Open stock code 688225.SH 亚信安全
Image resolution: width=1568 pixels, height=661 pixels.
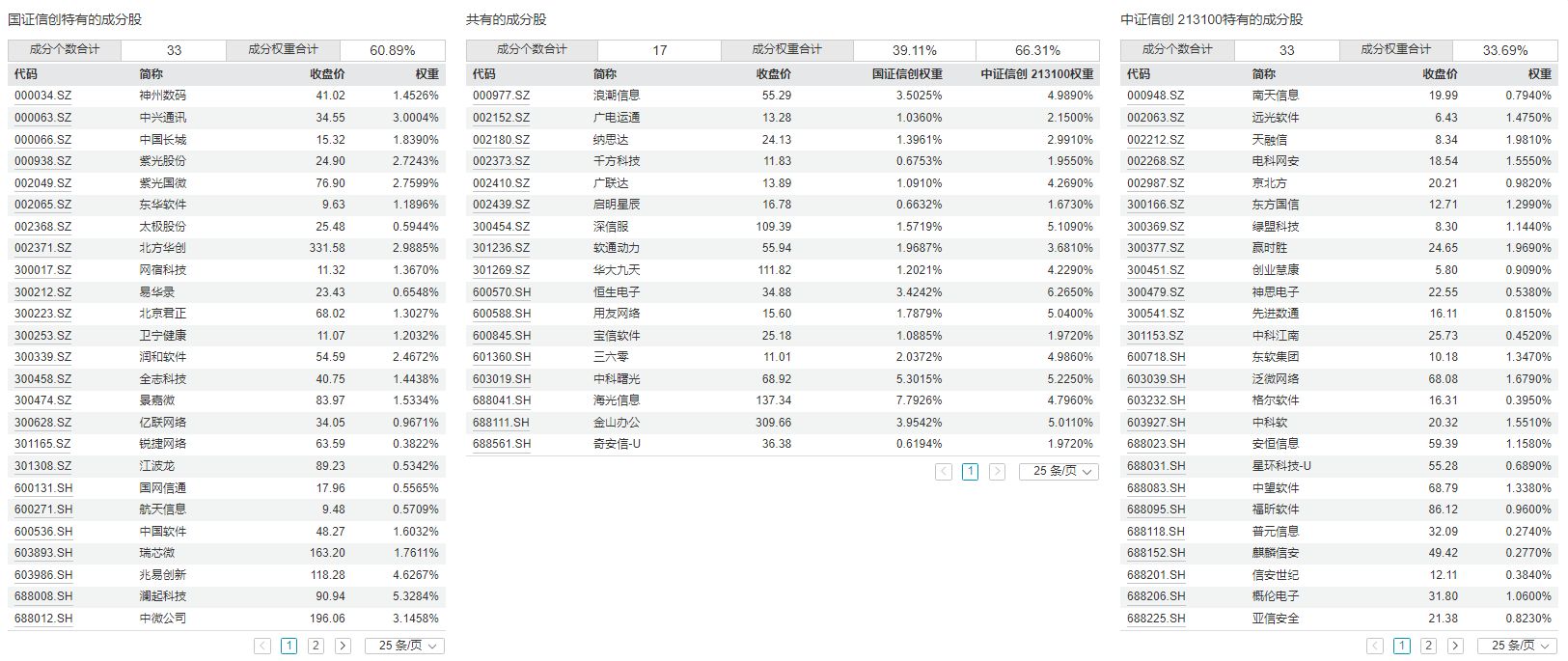click(1155, 619)
